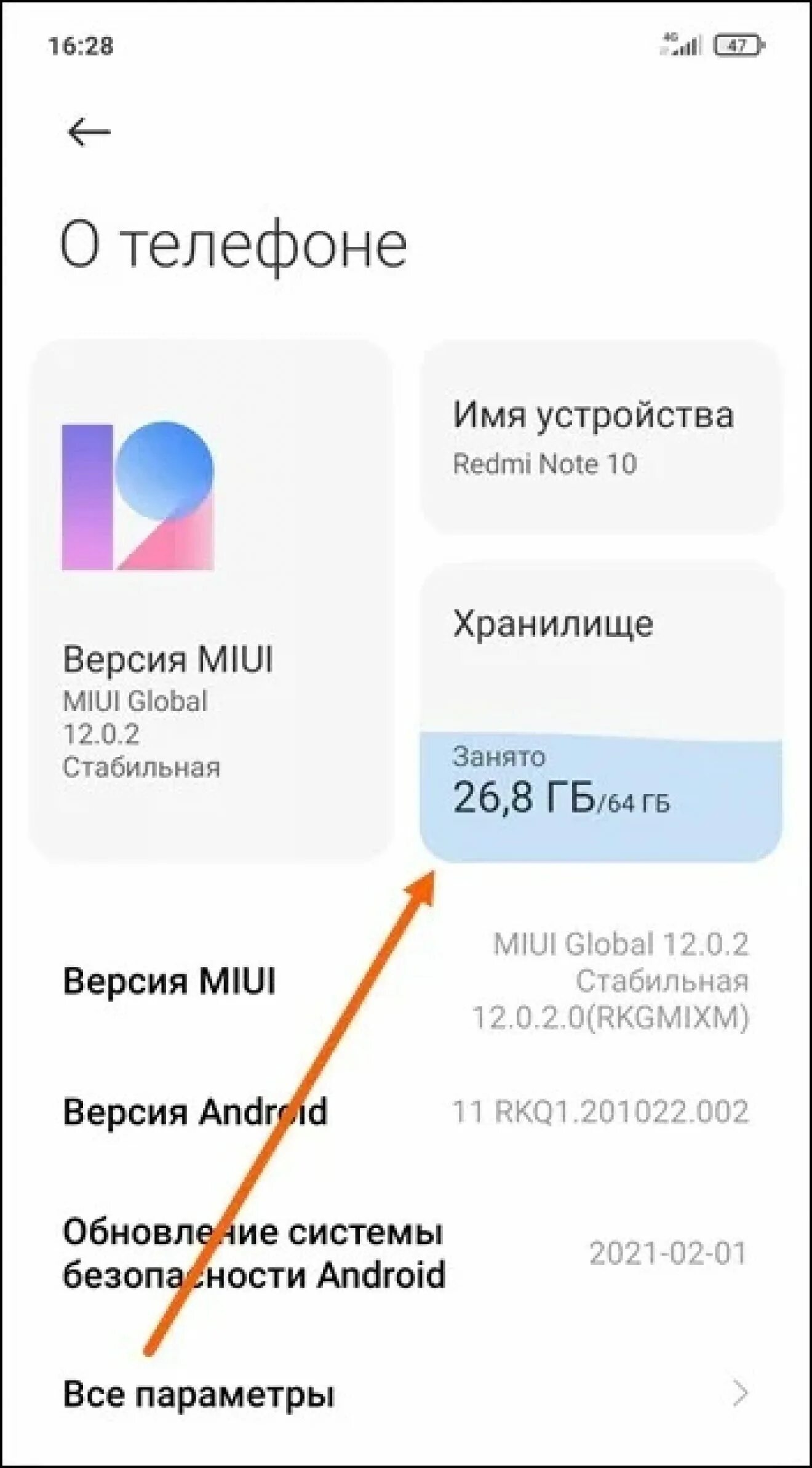Open the Имя устройства card
This screenshot has height=1468, width=812.
point(601,438)
